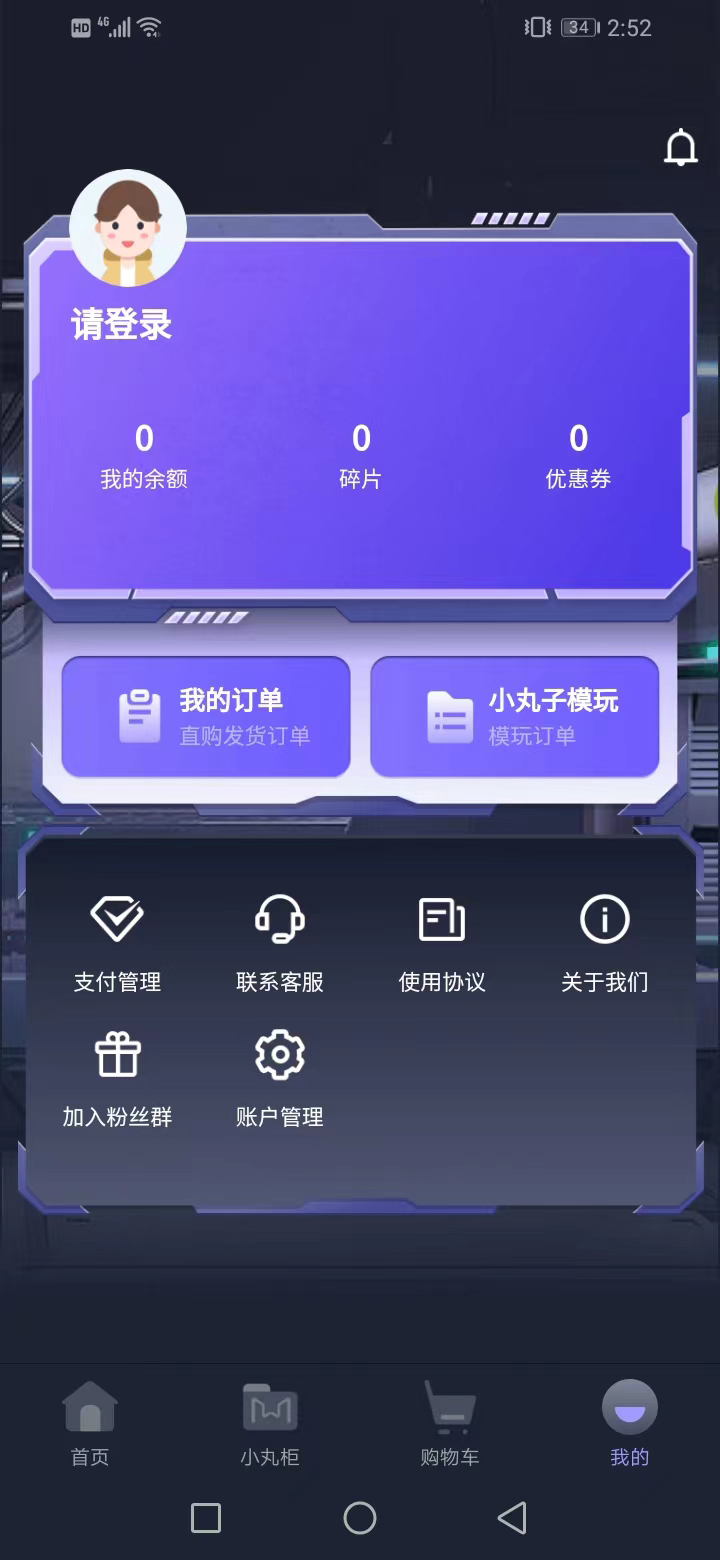Open 碎片 fragments count
The height and width of the screenshot is (1560, 720).
(x=360, y=456)
